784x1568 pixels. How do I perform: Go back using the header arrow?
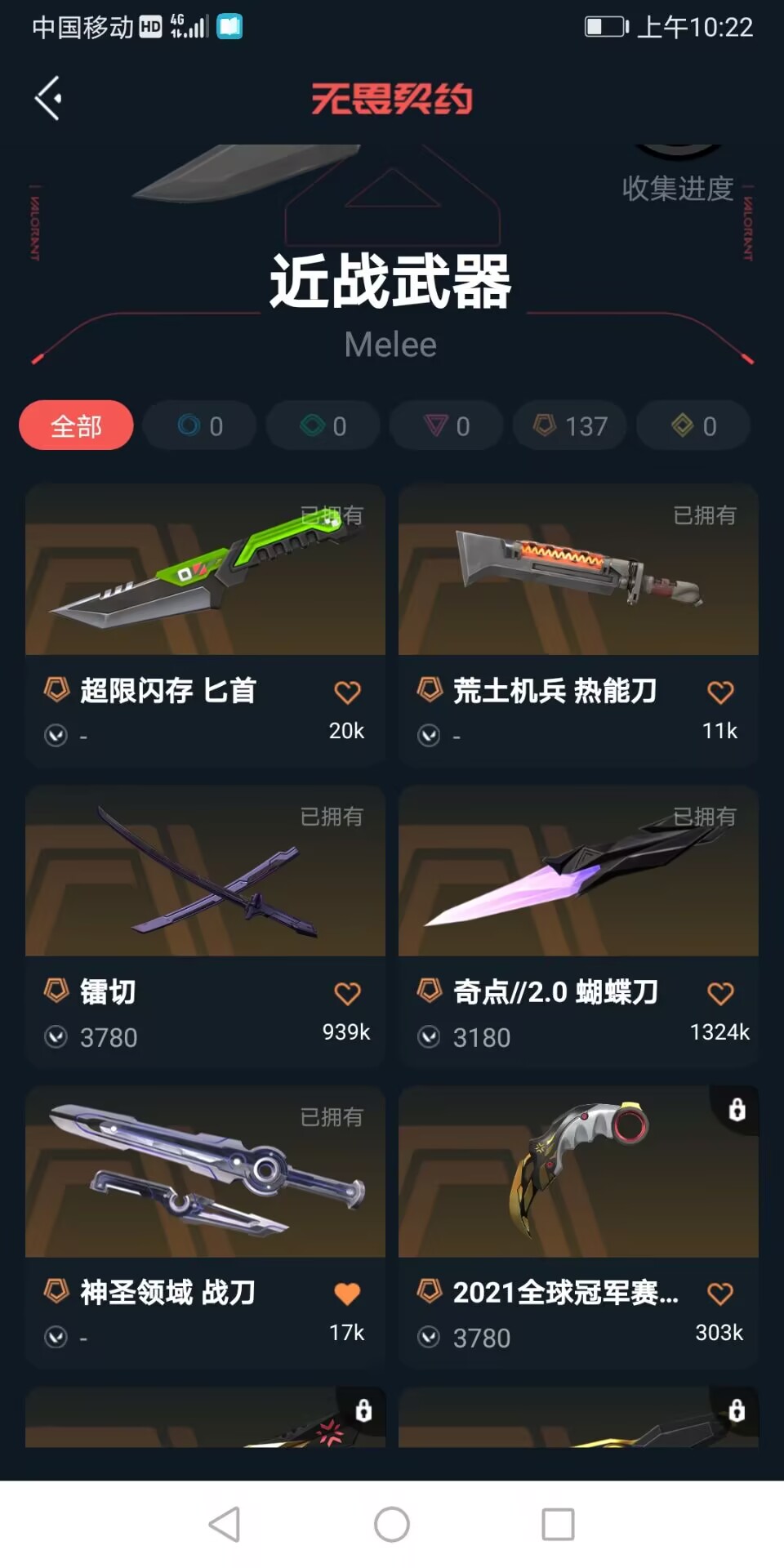tap(49, 99)
